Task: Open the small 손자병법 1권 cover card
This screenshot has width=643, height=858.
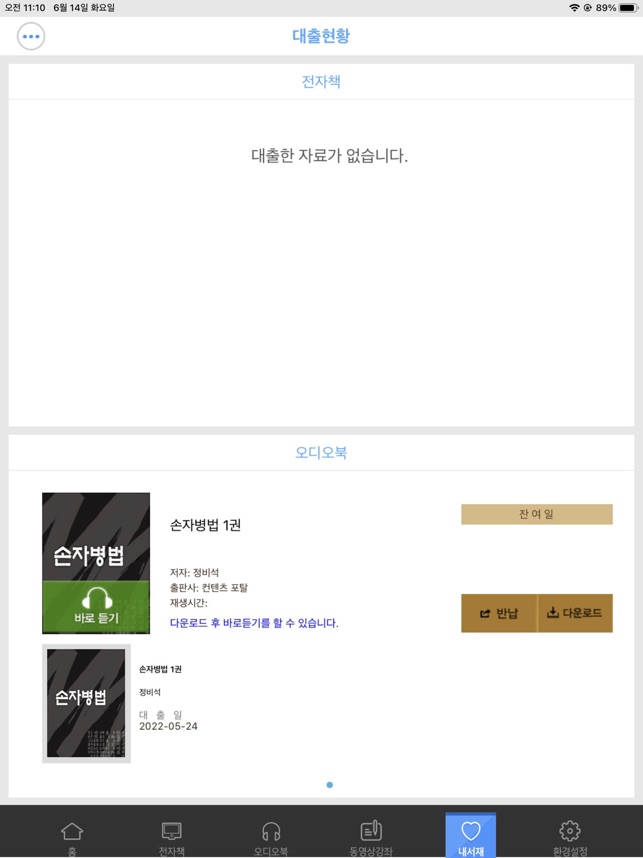Action: [86, 703]
